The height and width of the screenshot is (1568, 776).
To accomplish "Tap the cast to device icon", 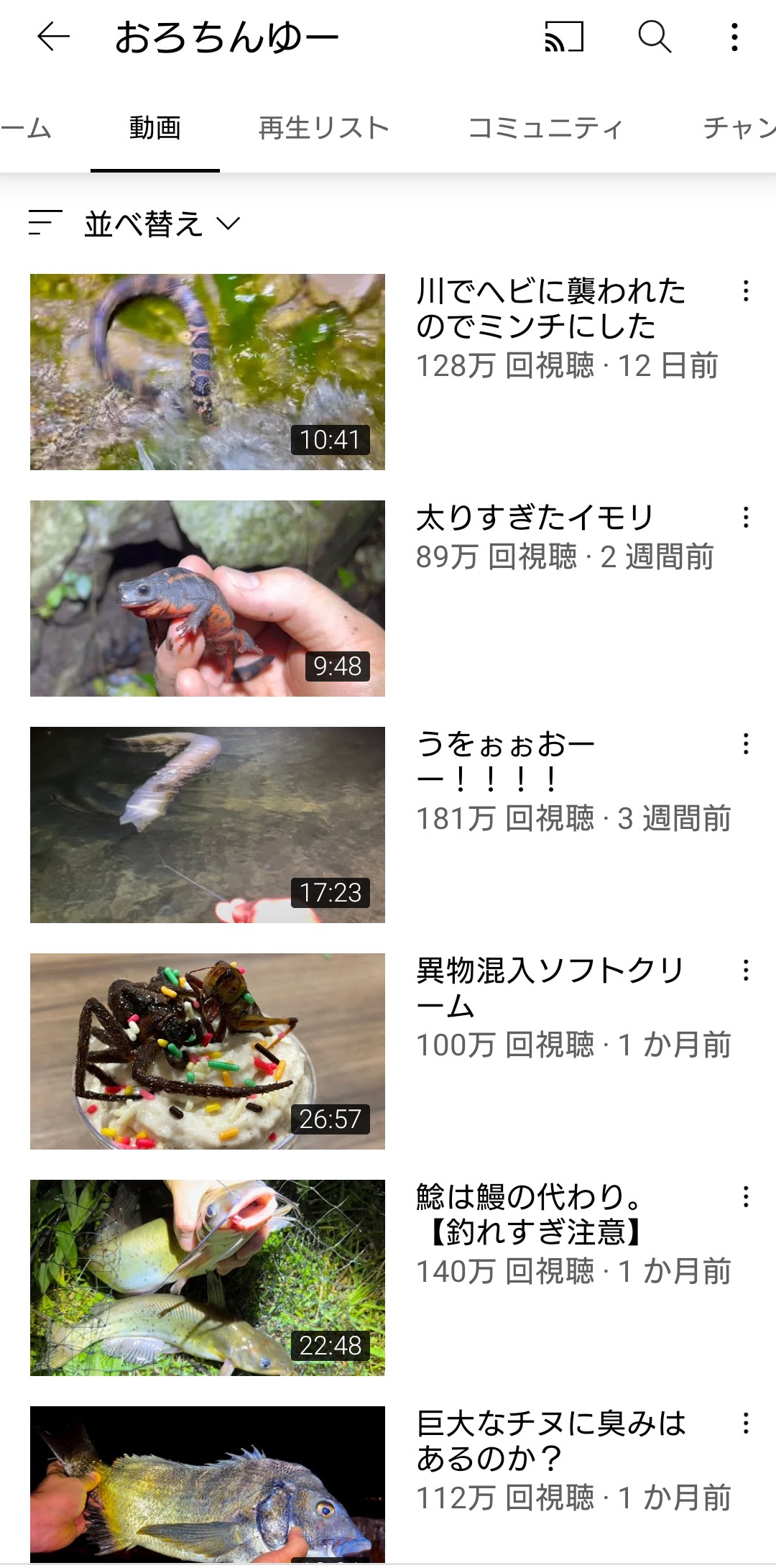I will [x=564, y=37].
